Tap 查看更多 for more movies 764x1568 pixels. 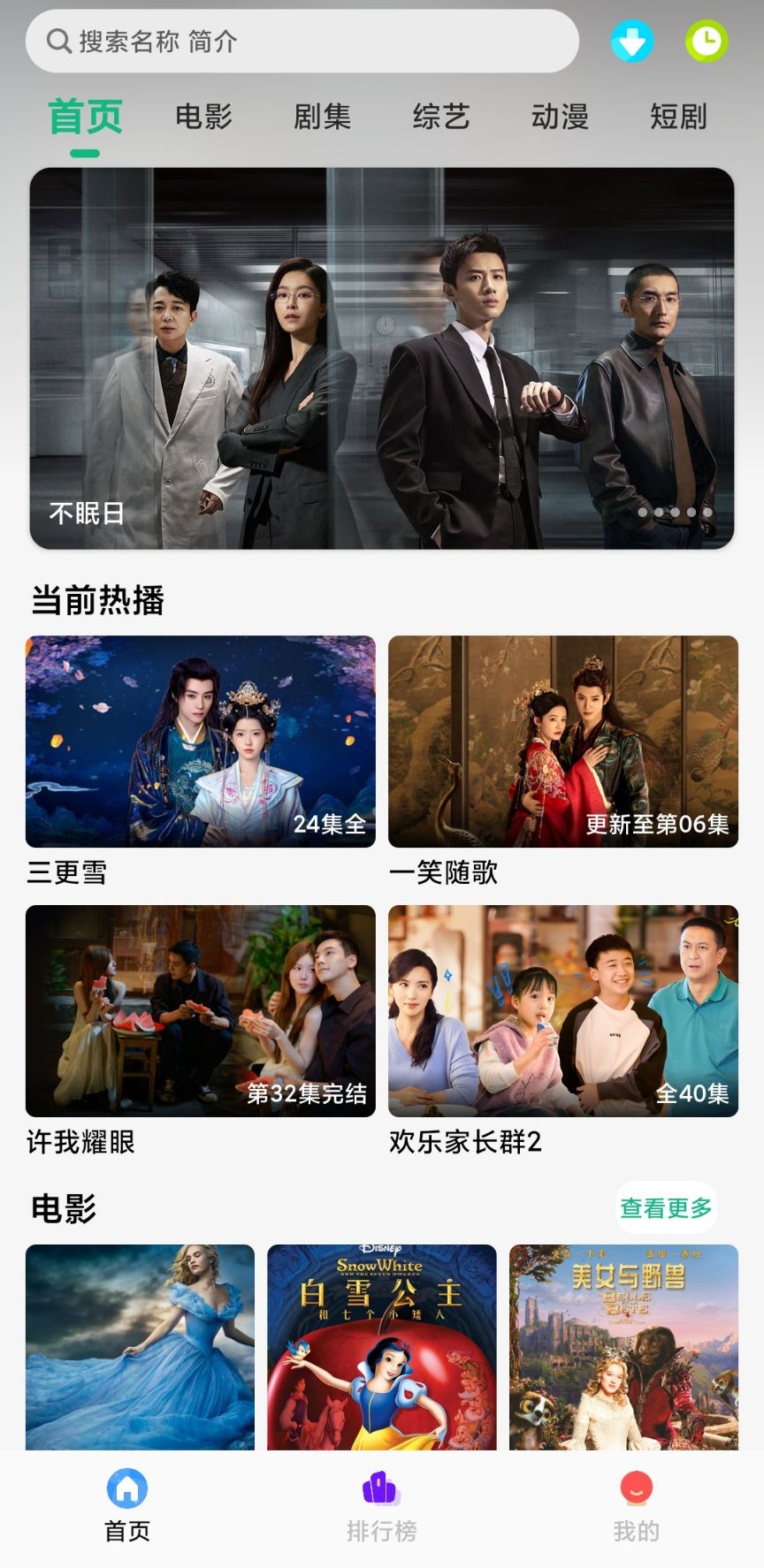666,1207
